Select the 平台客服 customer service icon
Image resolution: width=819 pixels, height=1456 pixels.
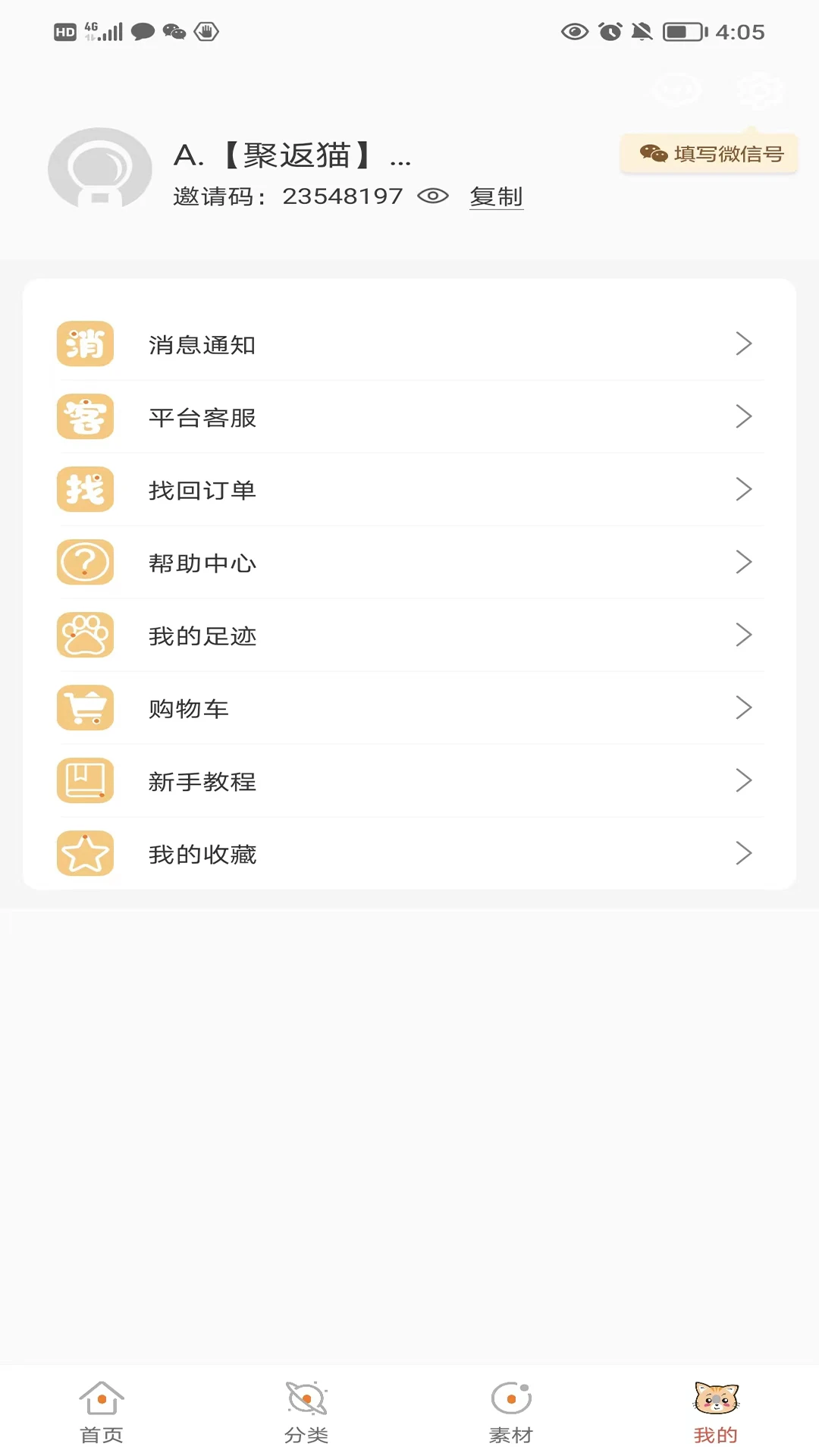(x=85, y=416)
